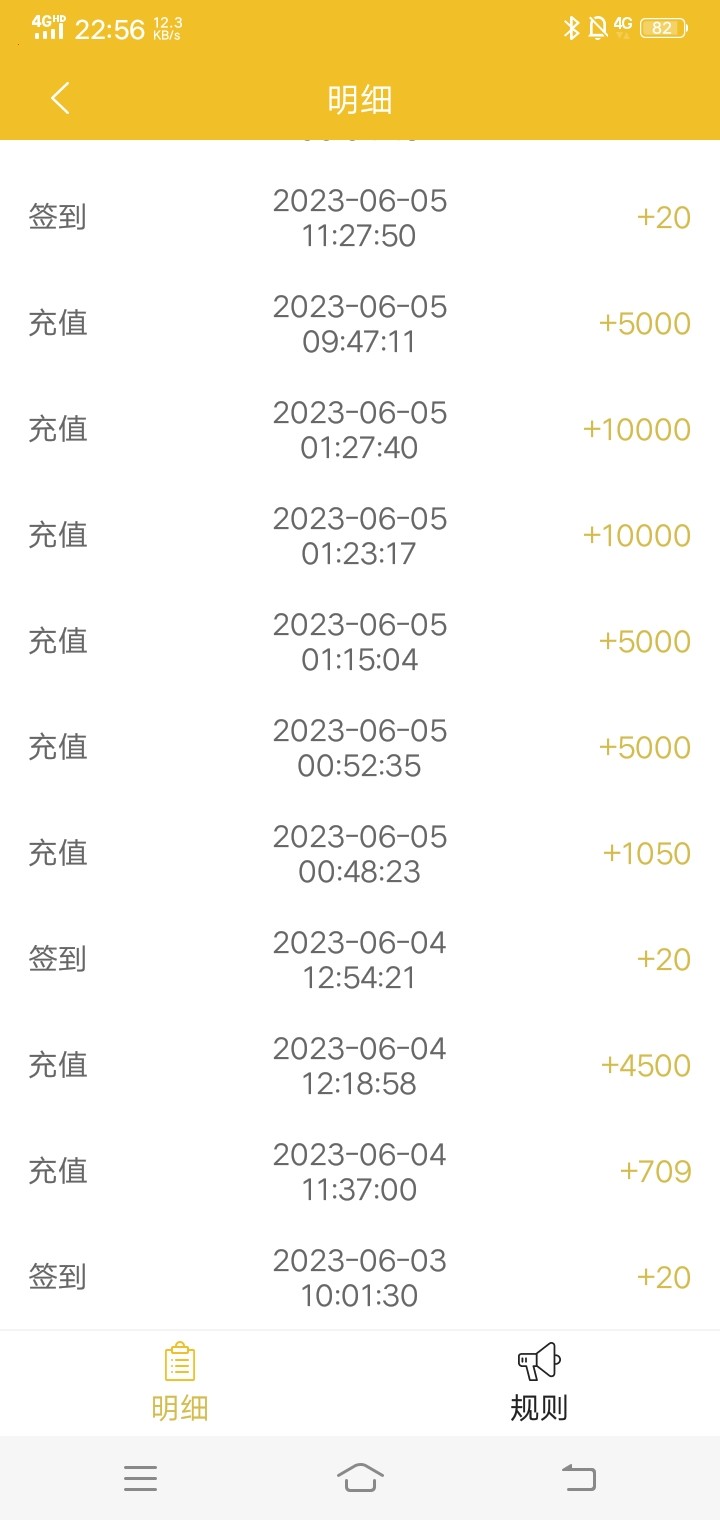Select the +10000 recharge at 01:27:40

[360, 430]
